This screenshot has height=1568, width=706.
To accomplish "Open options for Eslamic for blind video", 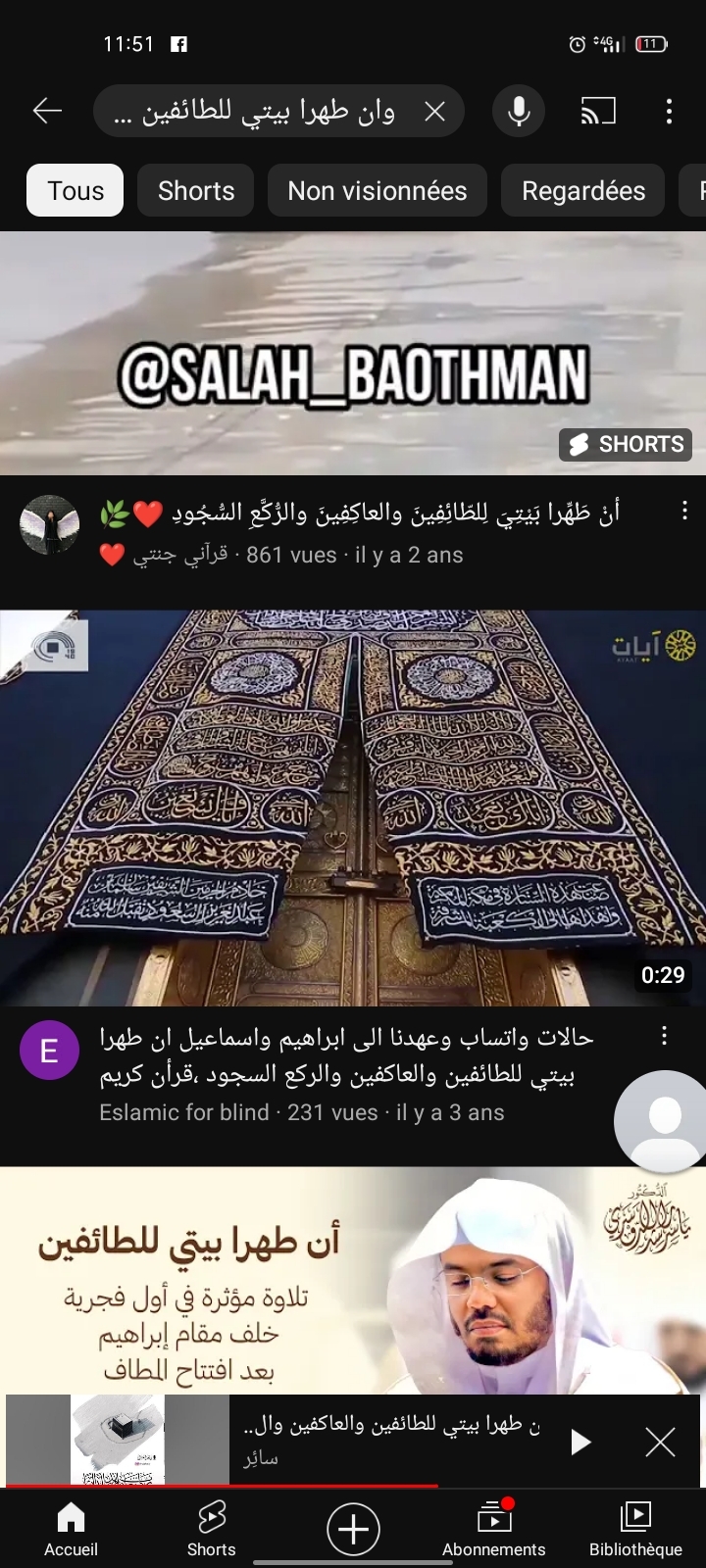I will pos(664,1036).
